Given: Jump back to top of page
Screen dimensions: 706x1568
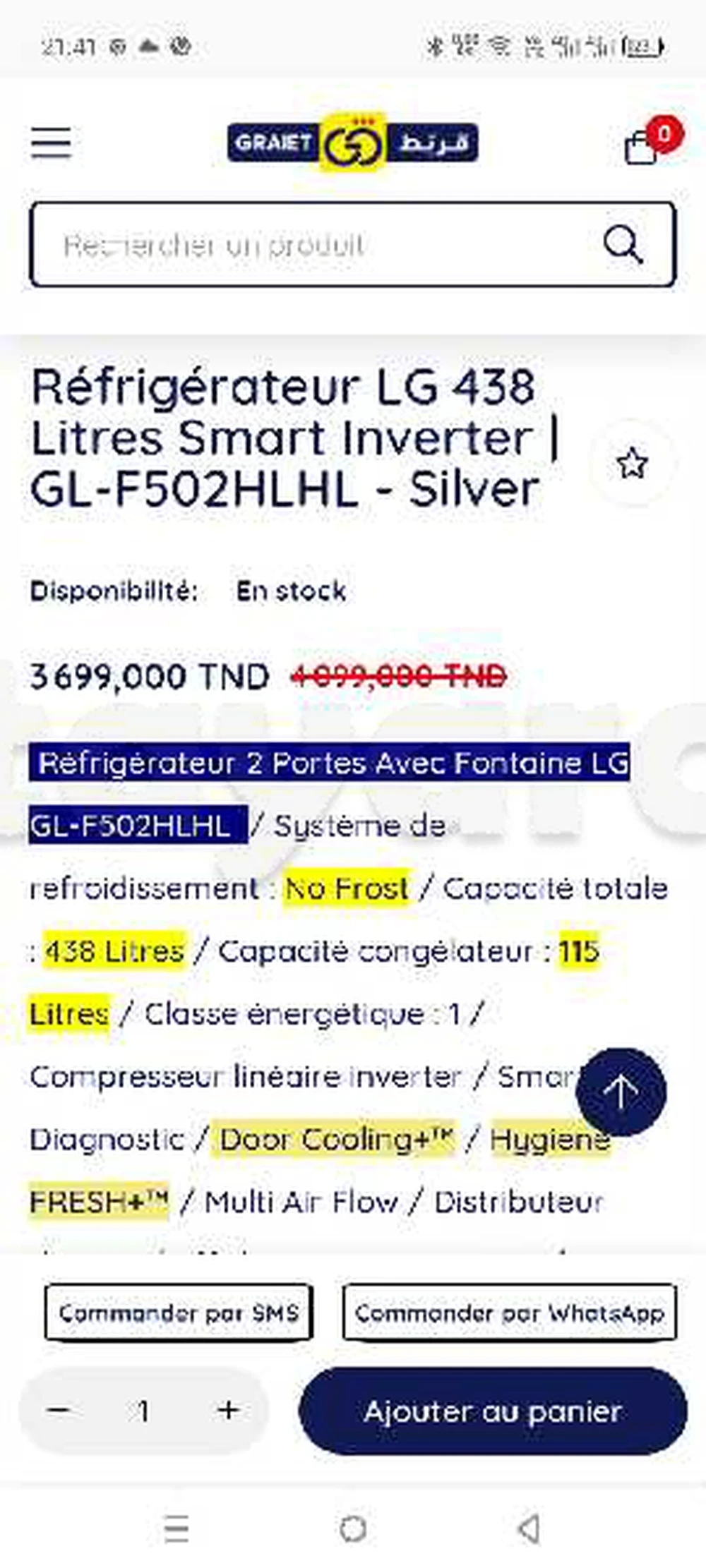Looking at the screenshot, I should (621, 1092).
